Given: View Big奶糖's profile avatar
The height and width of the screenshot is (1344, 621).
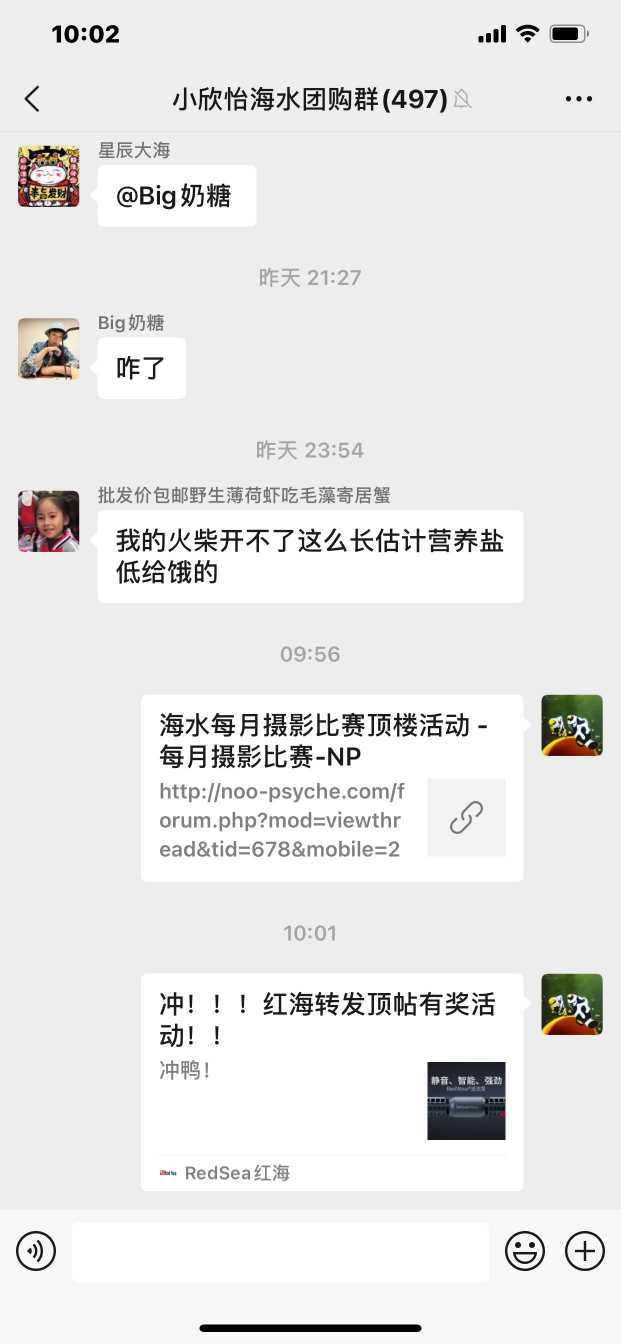Looking at the screenshot, I should click(49, 349).
